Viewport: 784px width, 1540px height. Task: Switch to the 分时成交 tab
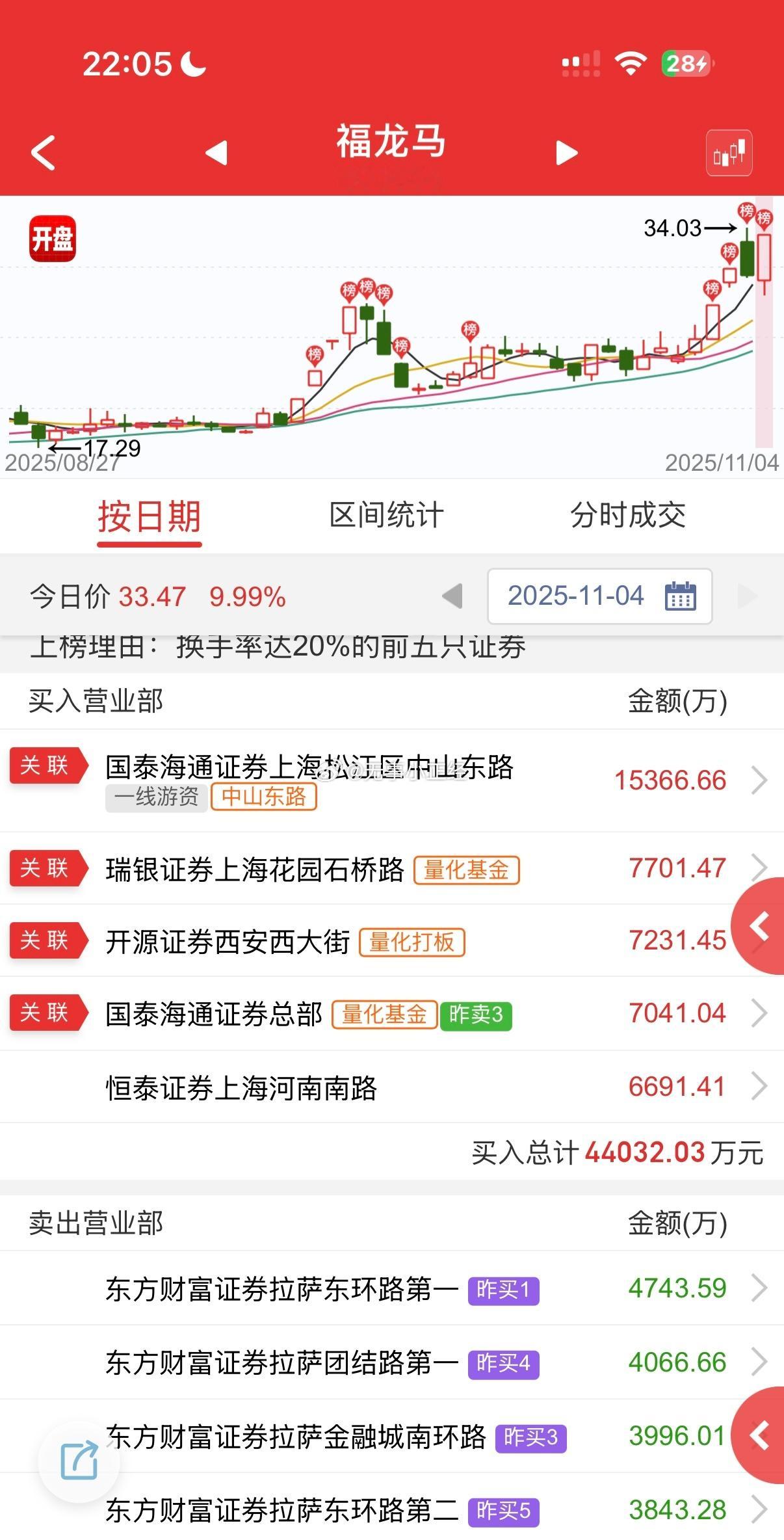coord(627,516)
